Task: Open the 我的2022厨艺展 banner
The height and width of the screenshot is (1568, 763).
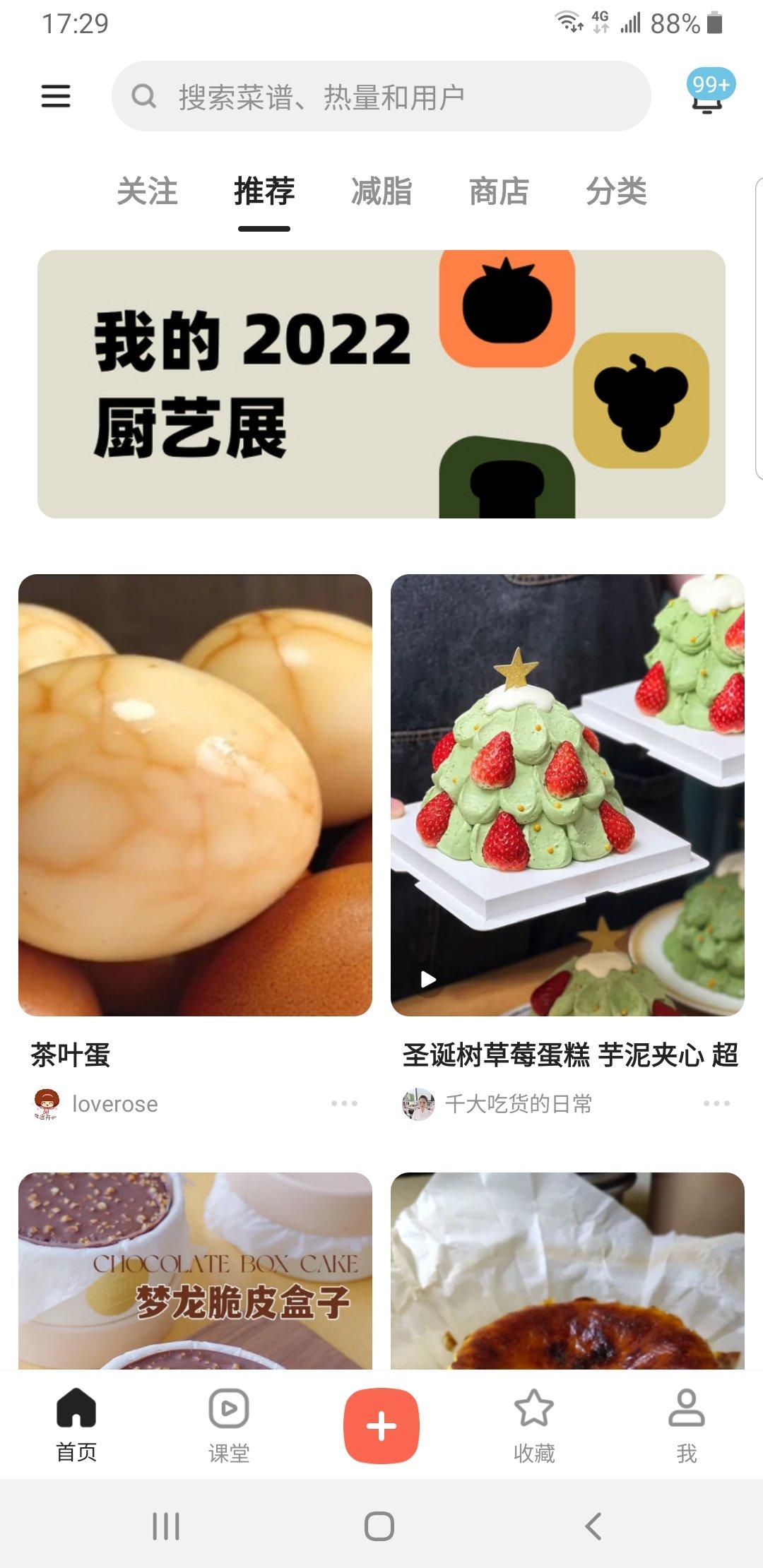Action: click(381, 384)
